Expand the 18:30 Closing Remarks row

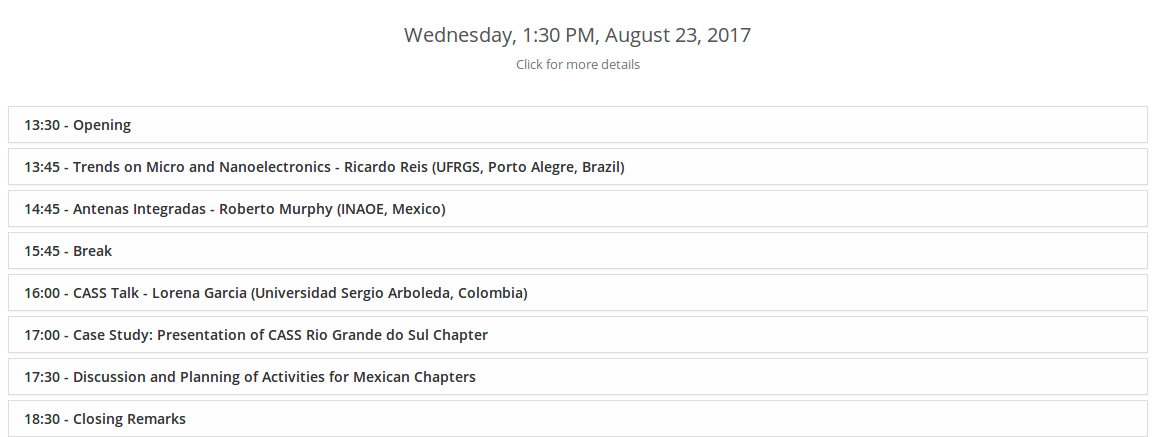pos(105,419)
